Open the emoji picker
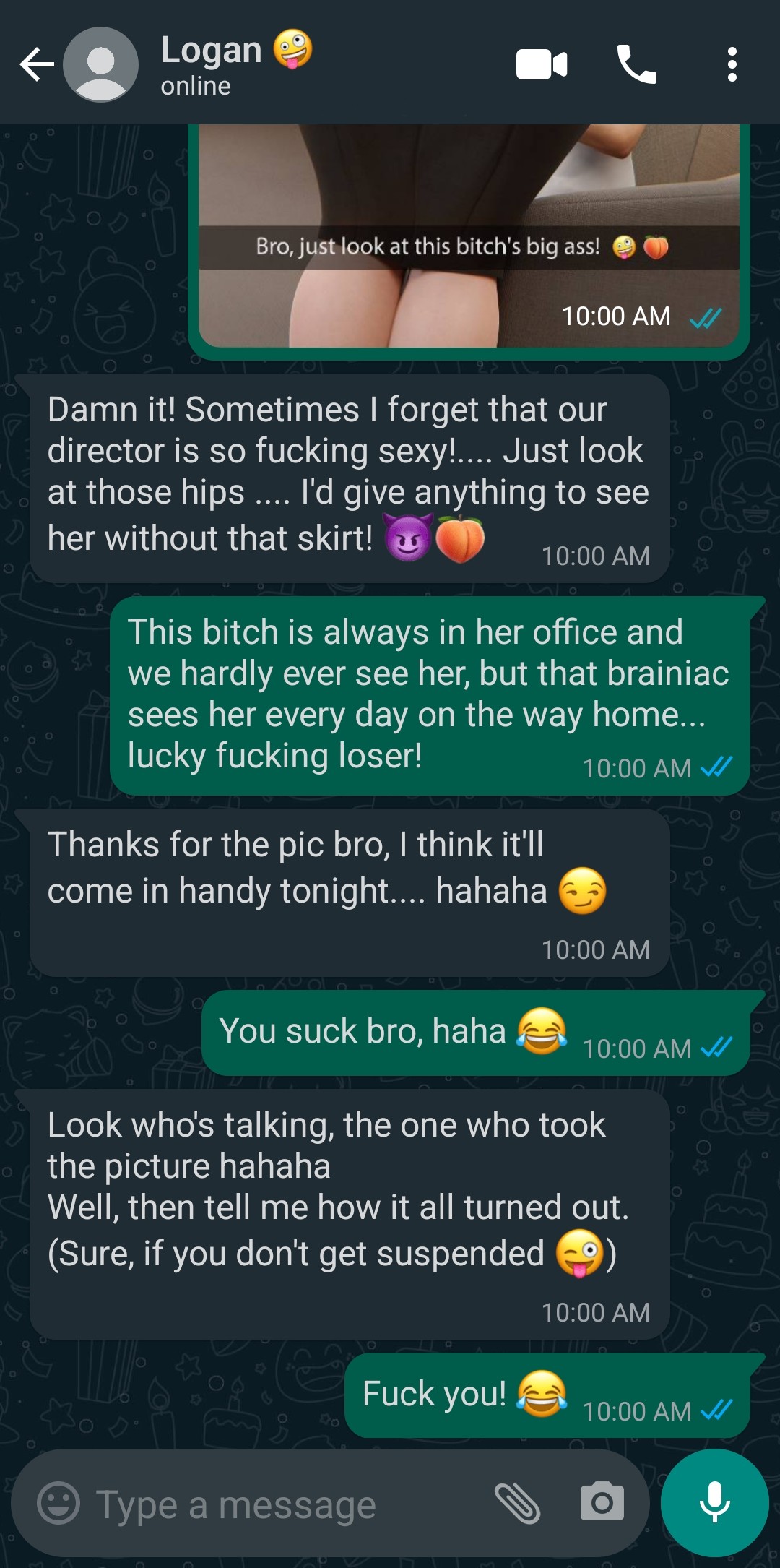This screenshot has width=780, height=1568. pos(58,1503)
